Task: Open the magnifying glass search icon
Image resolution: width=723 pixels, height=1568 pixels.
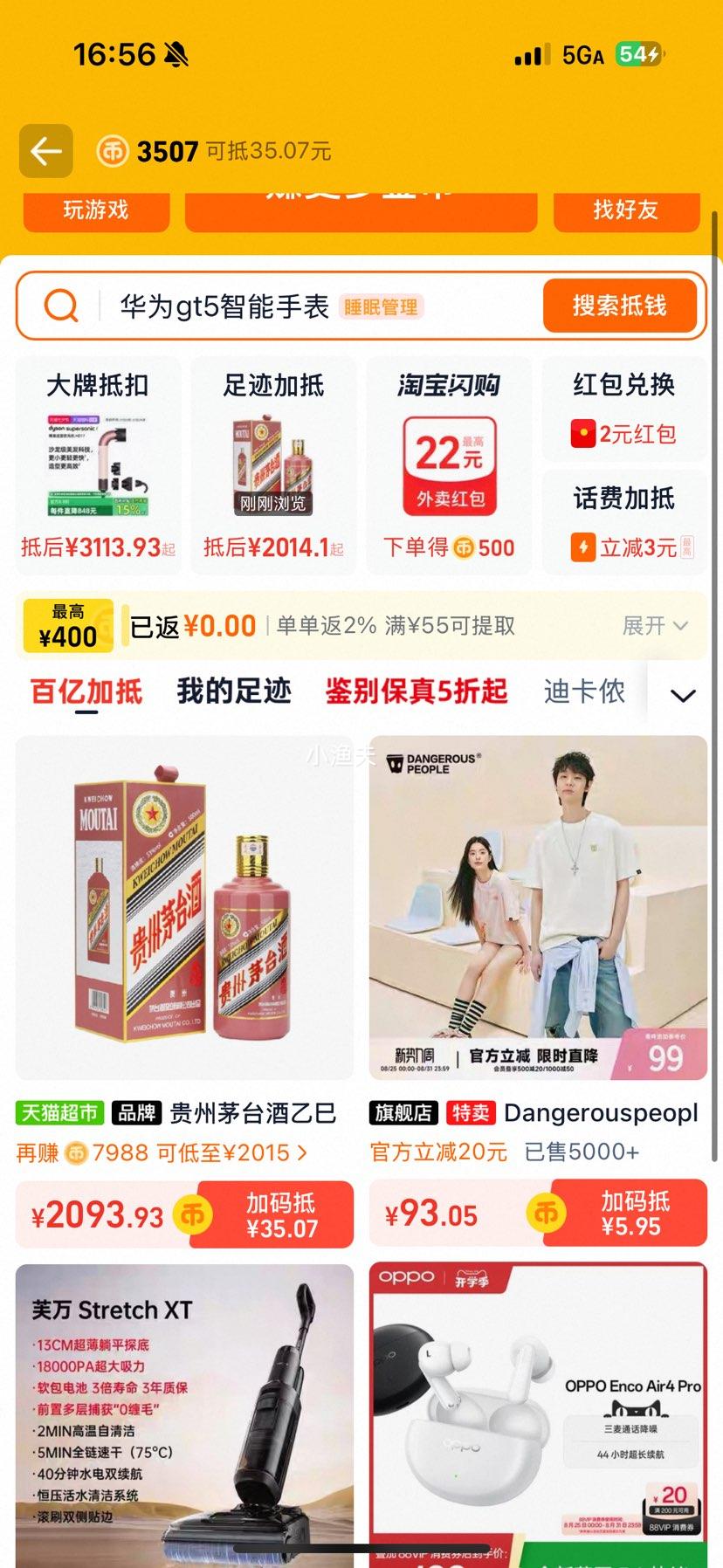Action: point(59,306)
